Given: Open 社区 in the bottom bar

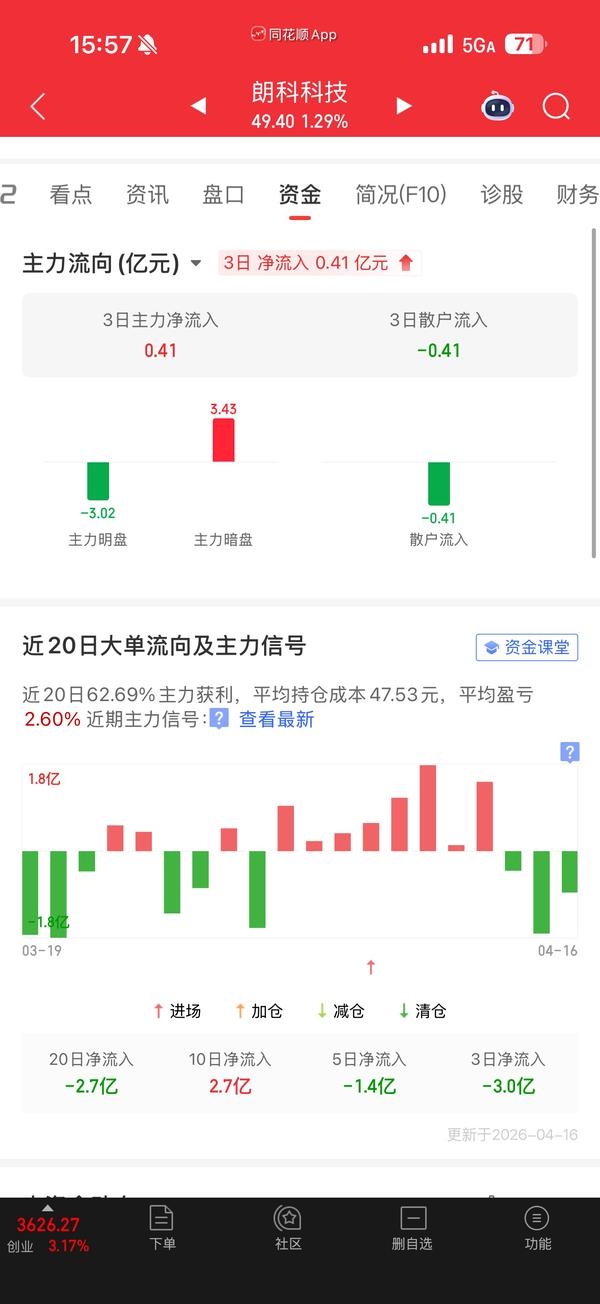Looking at the screenshot, I should [288, 1229].
